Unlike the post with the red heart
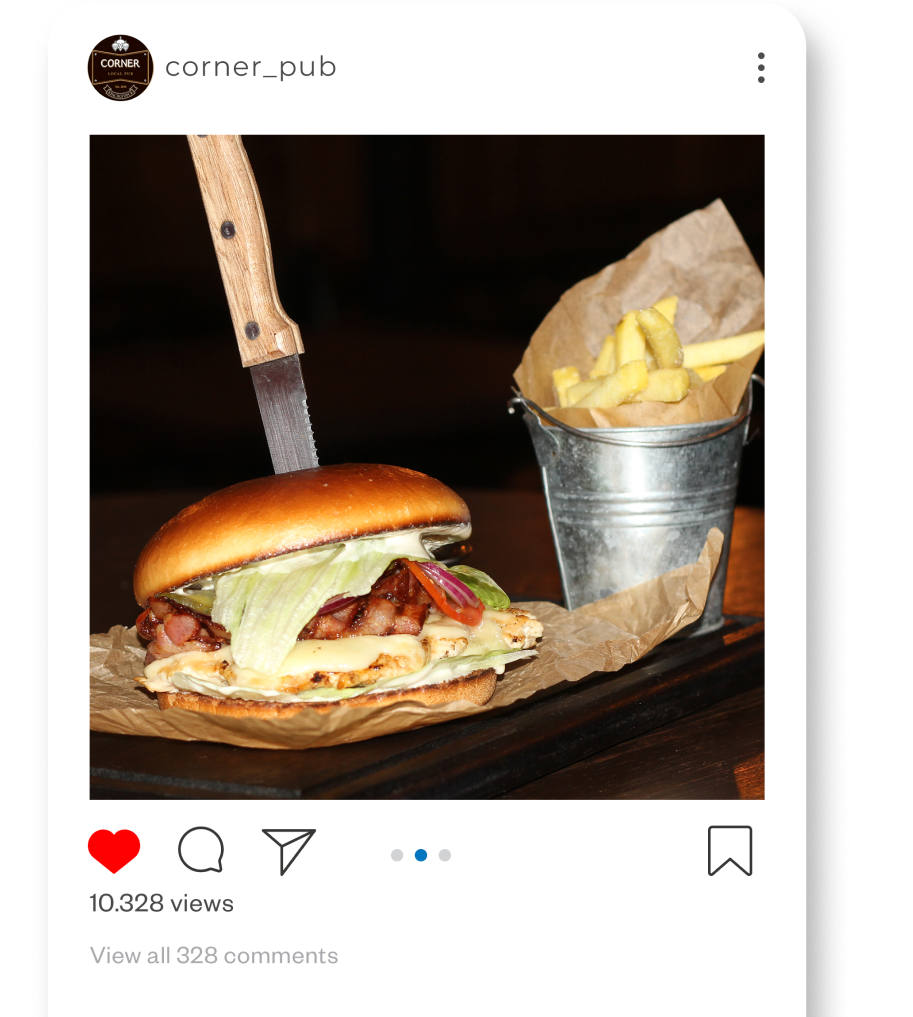Viewport: 913px width, 1017px height. point(114,851)
